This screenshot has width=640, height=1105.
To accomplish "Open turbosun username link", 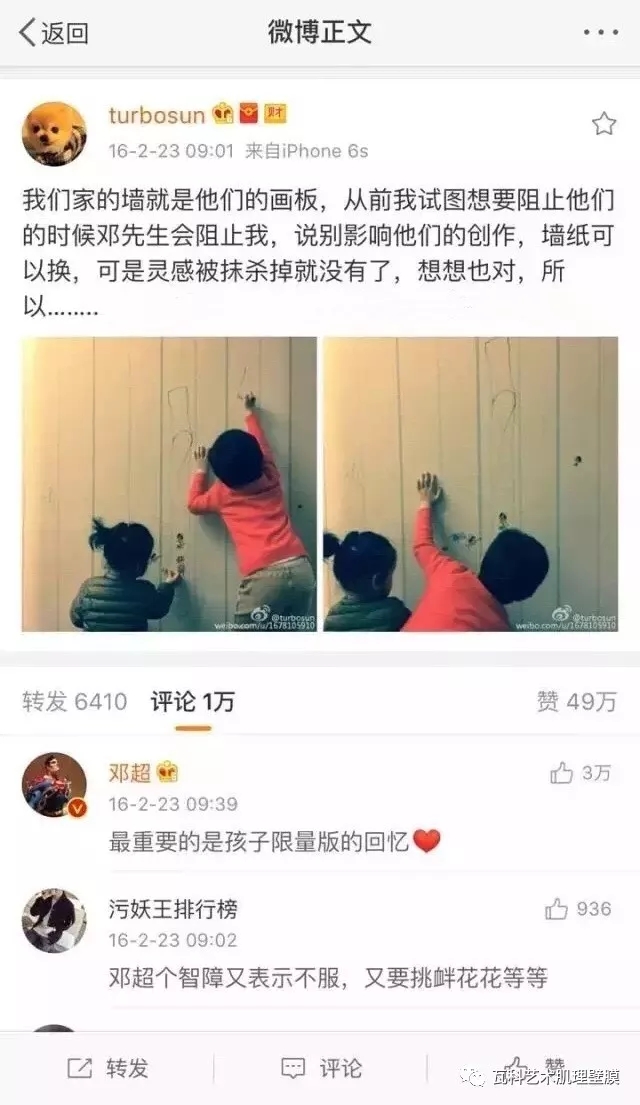I will pyautogui.click(x=157, y=115).
